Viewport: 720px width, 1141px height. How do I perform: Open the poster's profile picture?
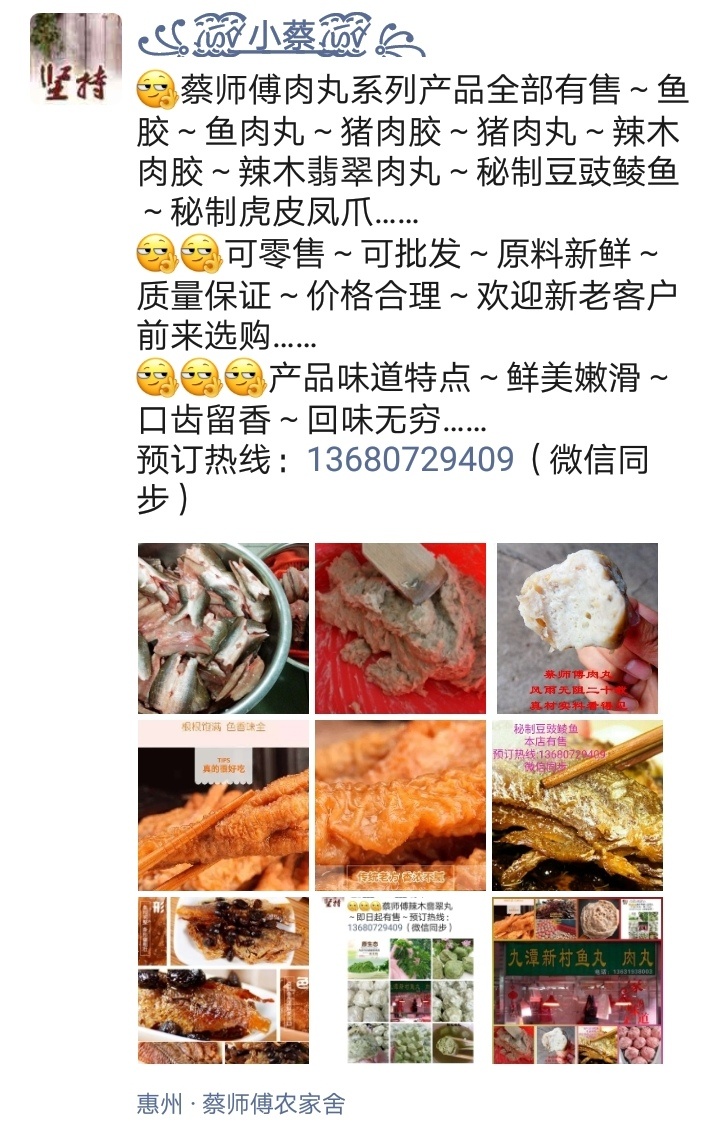coord(76,59)
